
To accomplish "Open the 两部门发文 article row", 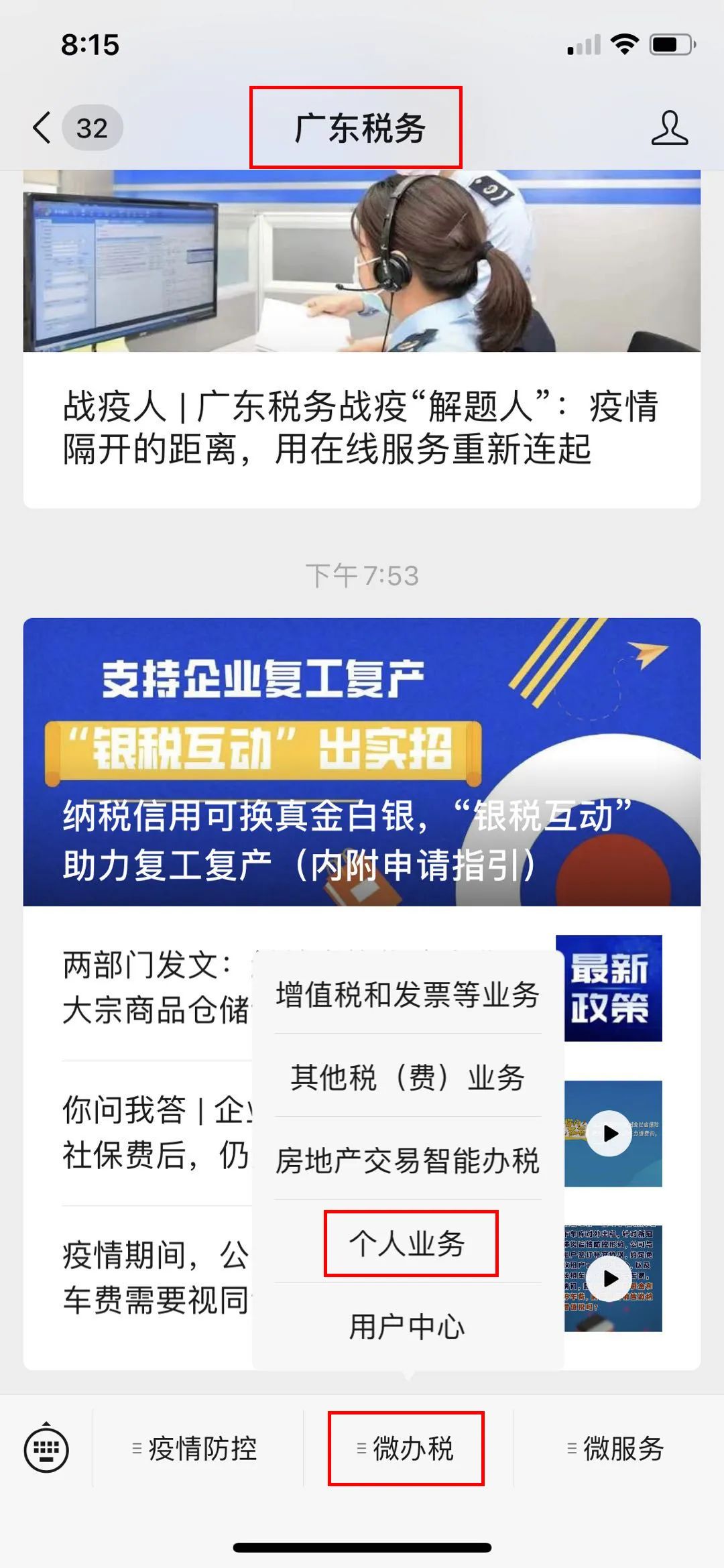I will pos(154,988).
